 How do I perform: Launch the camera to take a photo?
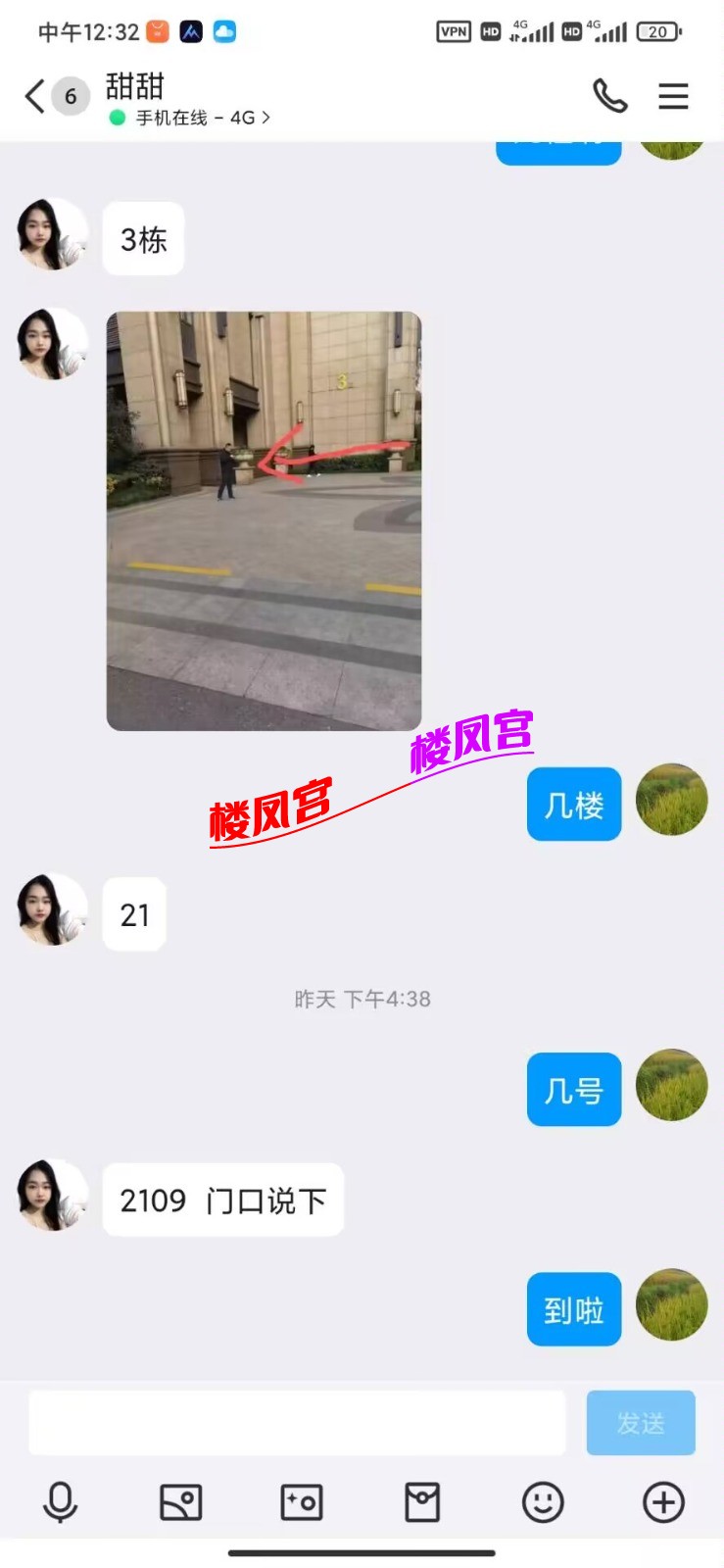click(x=302, y=1501)
